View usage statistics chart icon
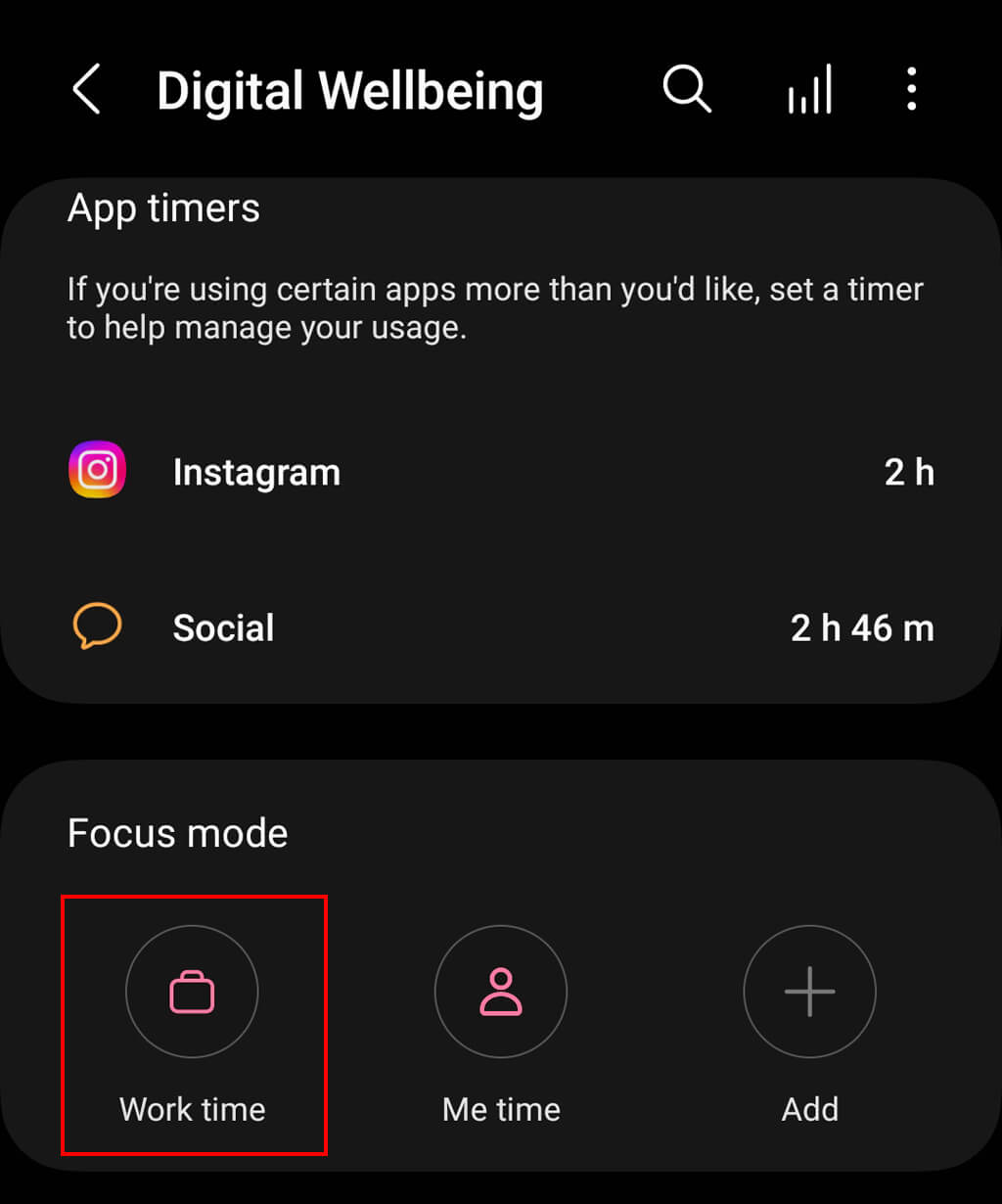The height and width of the screenshot is (1204, 1002). tap(809, 90)
